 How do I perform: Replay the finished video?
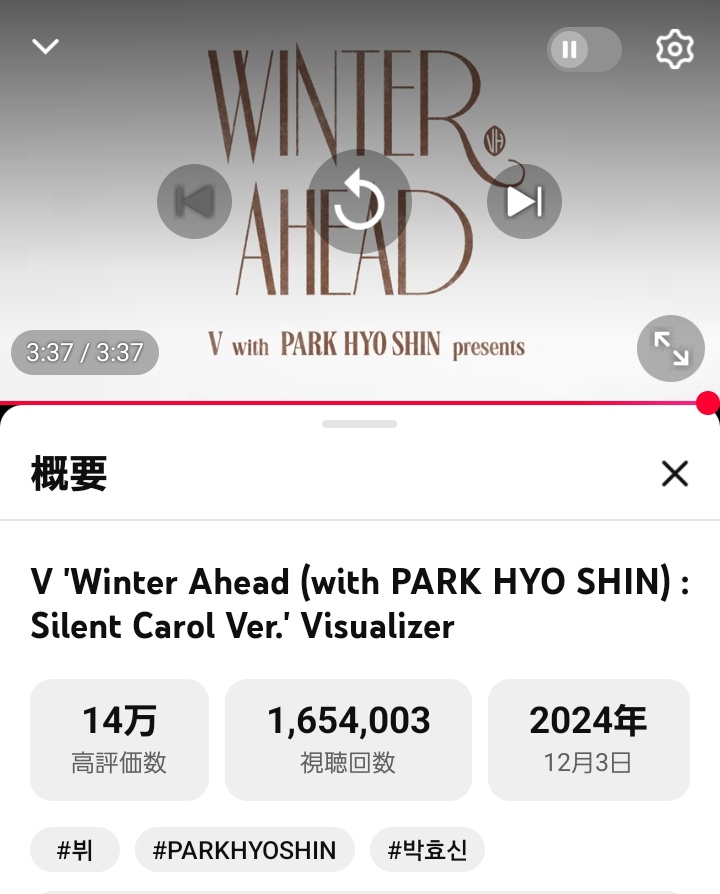coord(359,201)
